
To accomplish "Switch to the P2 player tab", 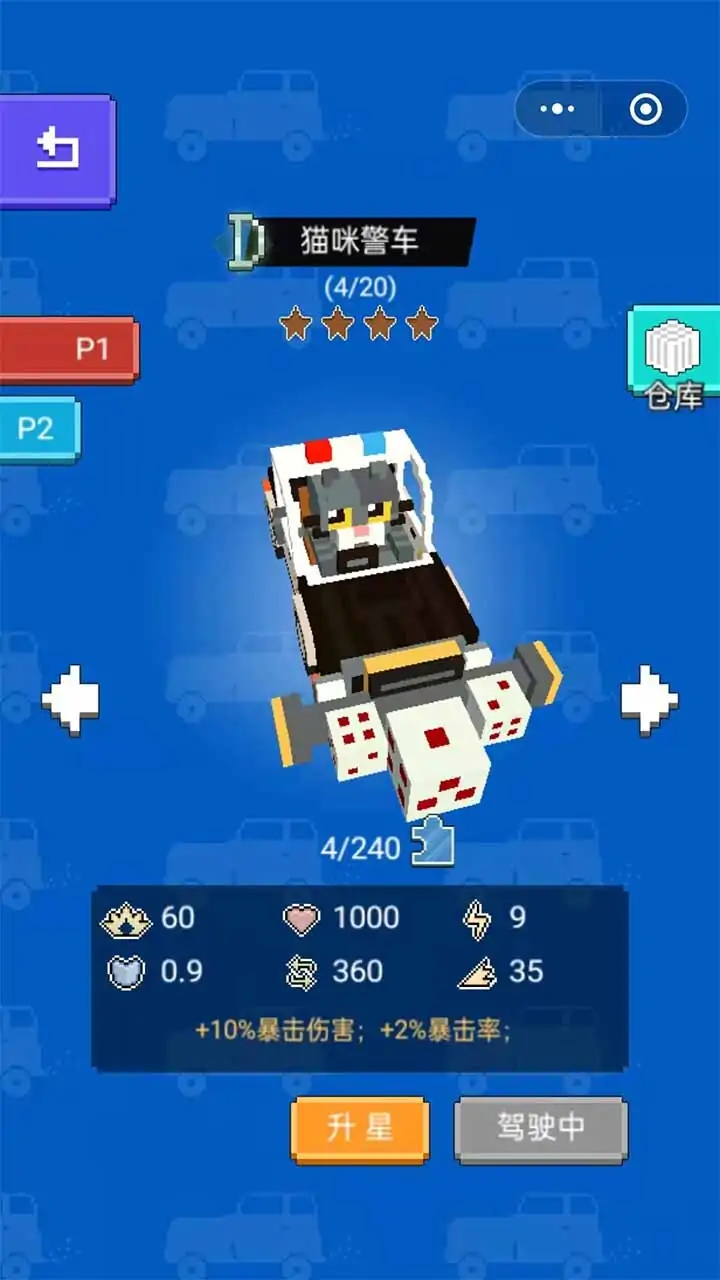I will pos(38,429).
